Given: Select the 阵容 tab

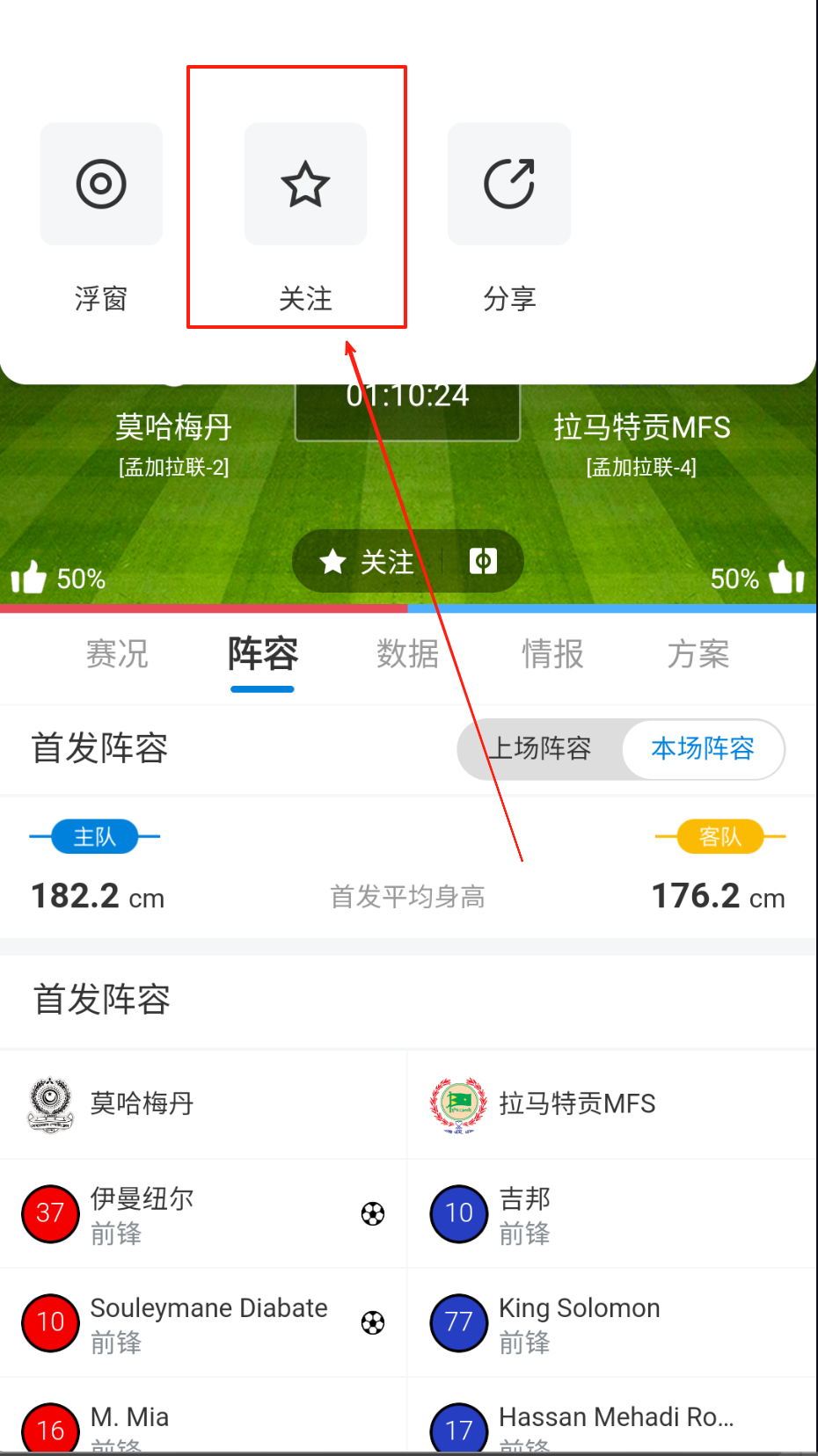Looking at the screenshot, I should [x=262, y=654].
